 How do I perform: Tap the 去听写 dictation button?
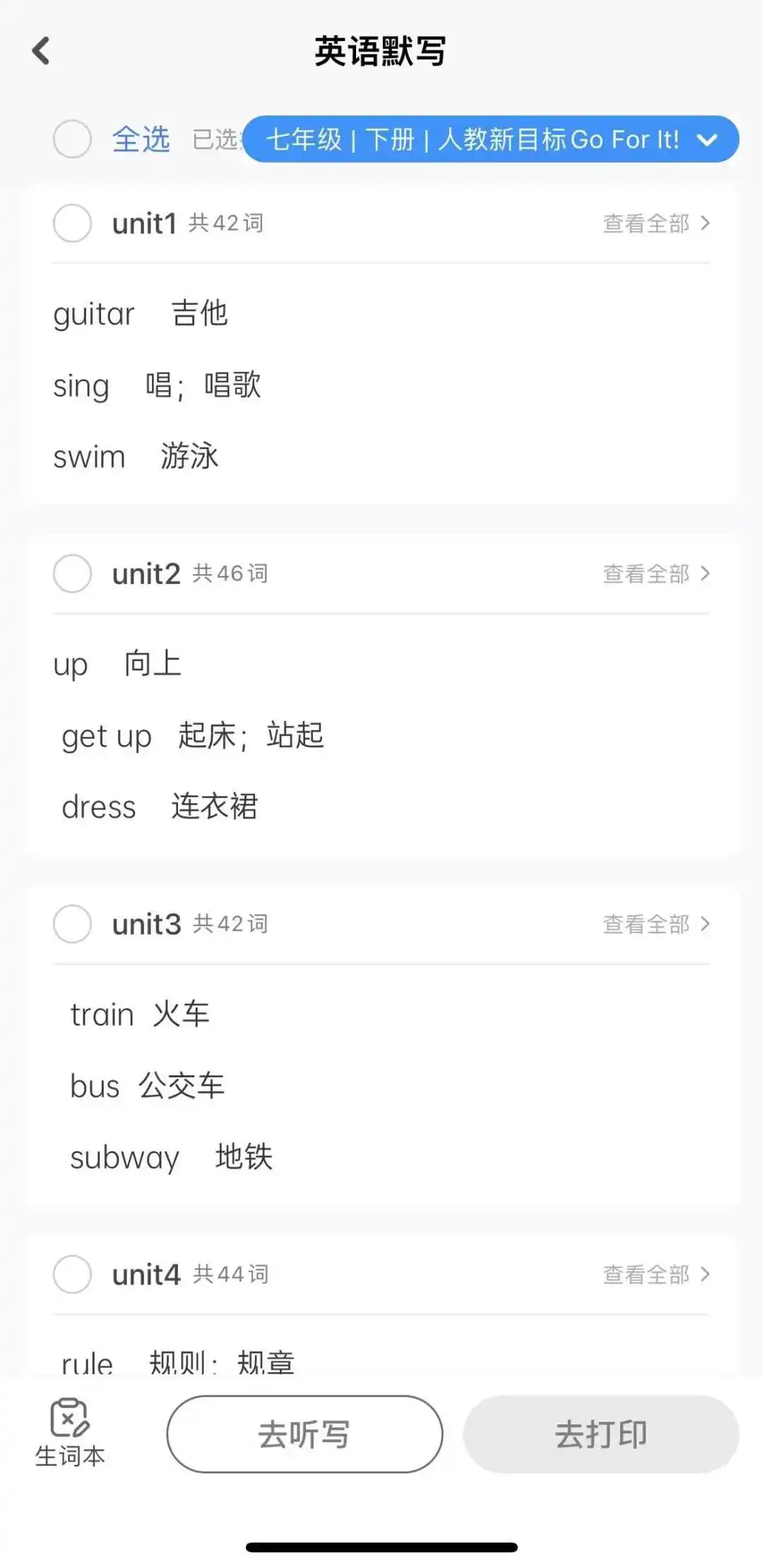coord(304,1434)
